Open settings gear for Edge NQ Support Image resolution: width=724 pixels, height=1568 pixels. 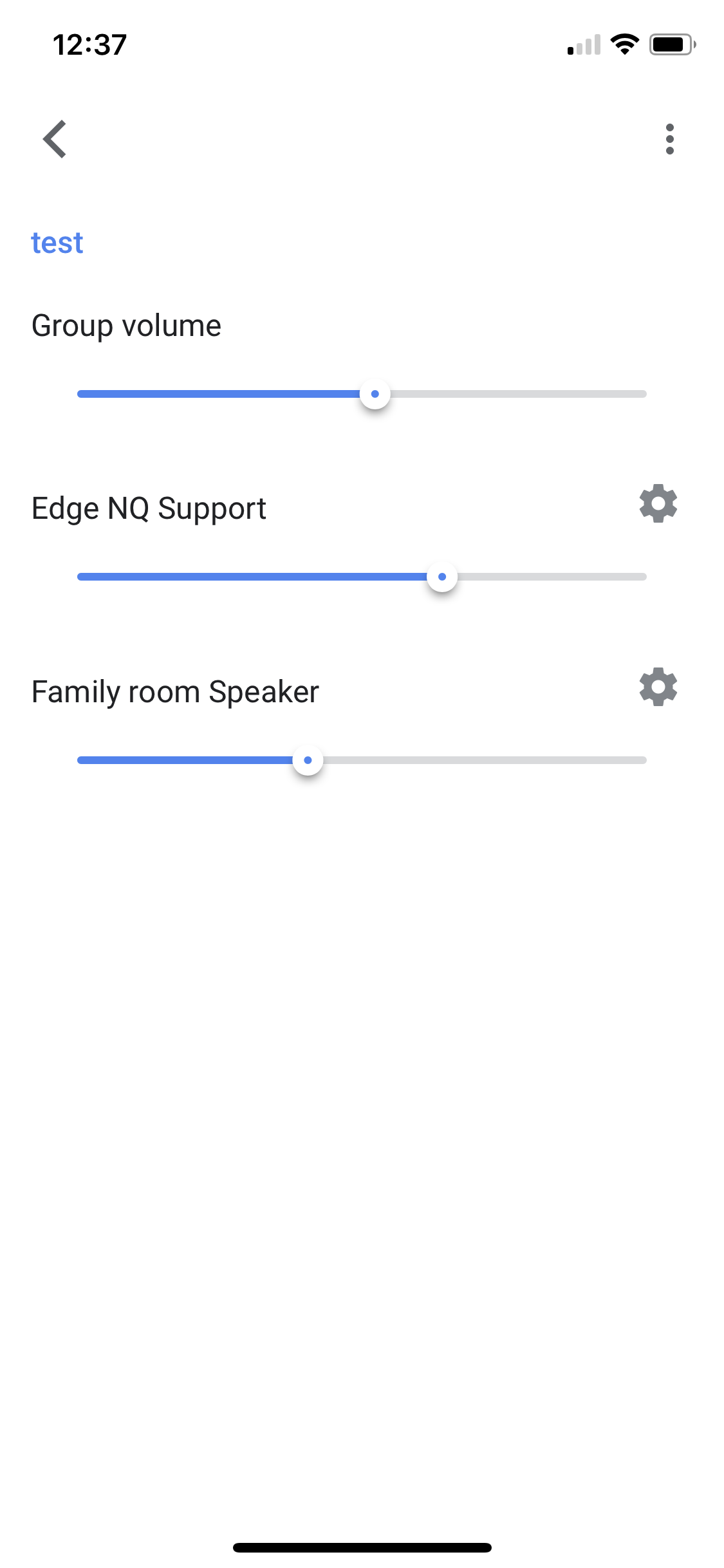click(658, 503)
